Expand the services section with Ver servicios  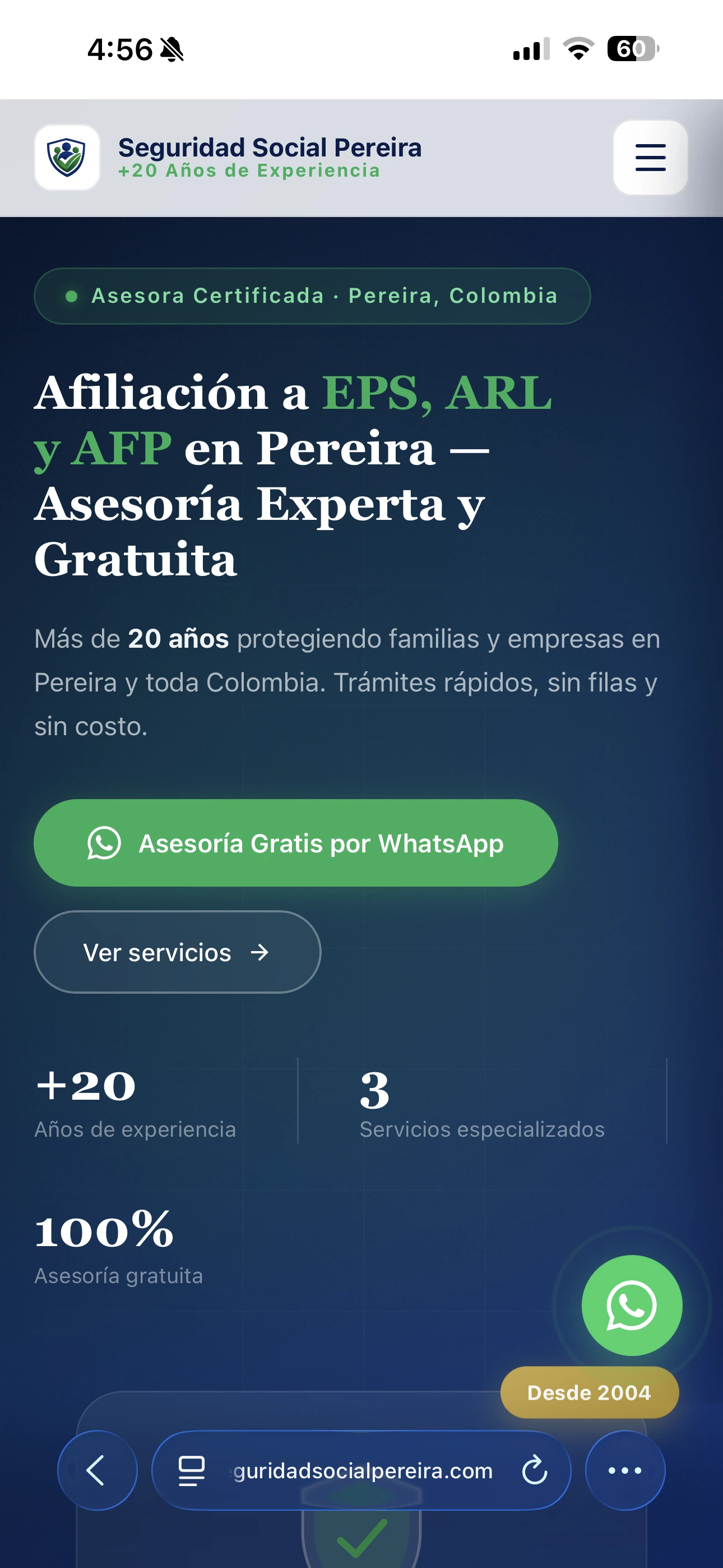point(177,952)
